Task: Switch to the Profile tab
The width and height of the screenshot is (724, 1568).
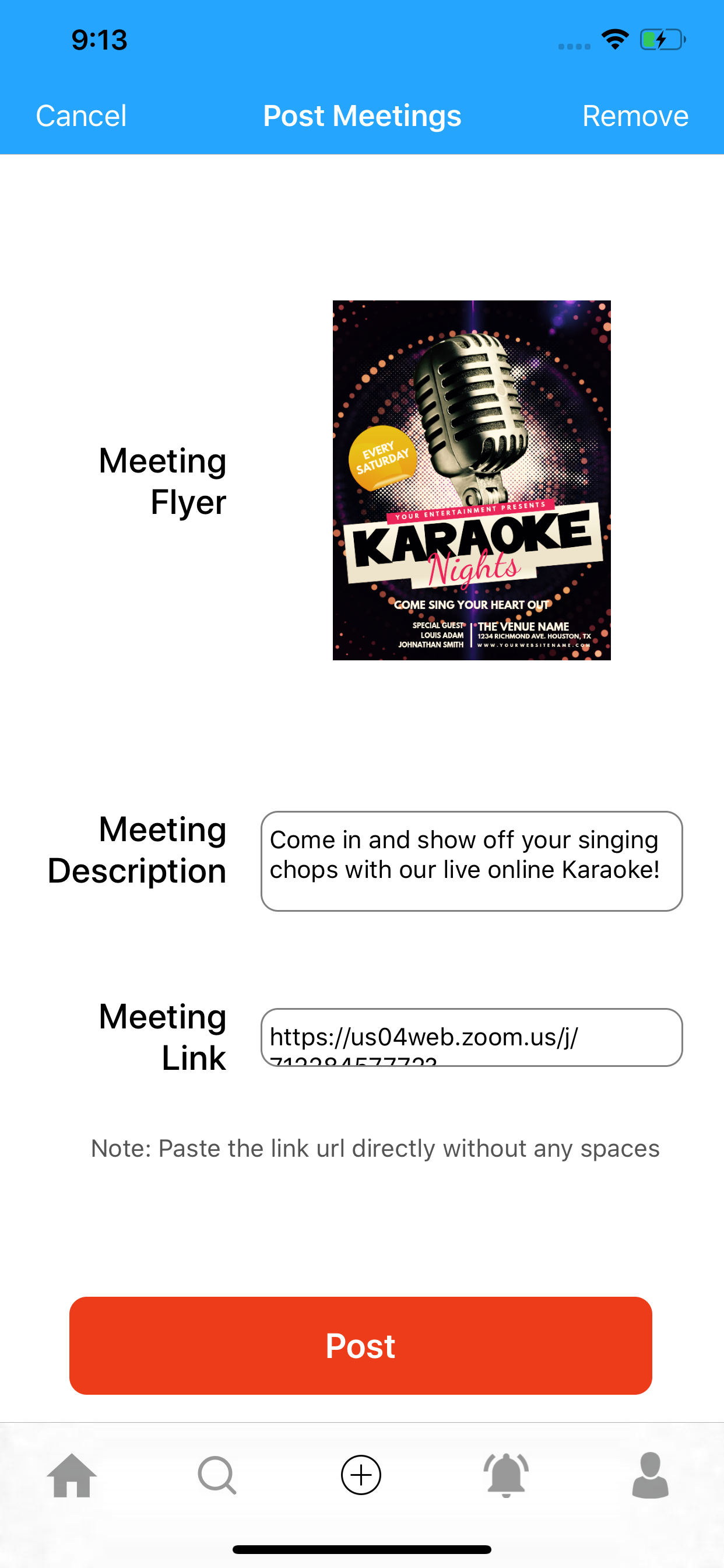Action: [x=651, y=1475]
